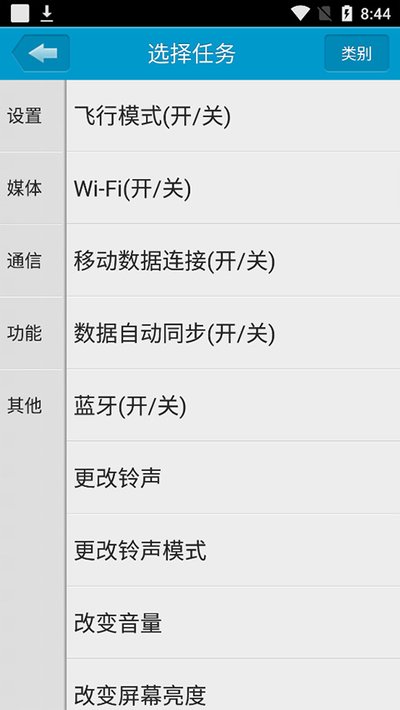Screen dimensions: 400x710
Task: Select the 通信 category tab
Action: [x=33, y=260]
